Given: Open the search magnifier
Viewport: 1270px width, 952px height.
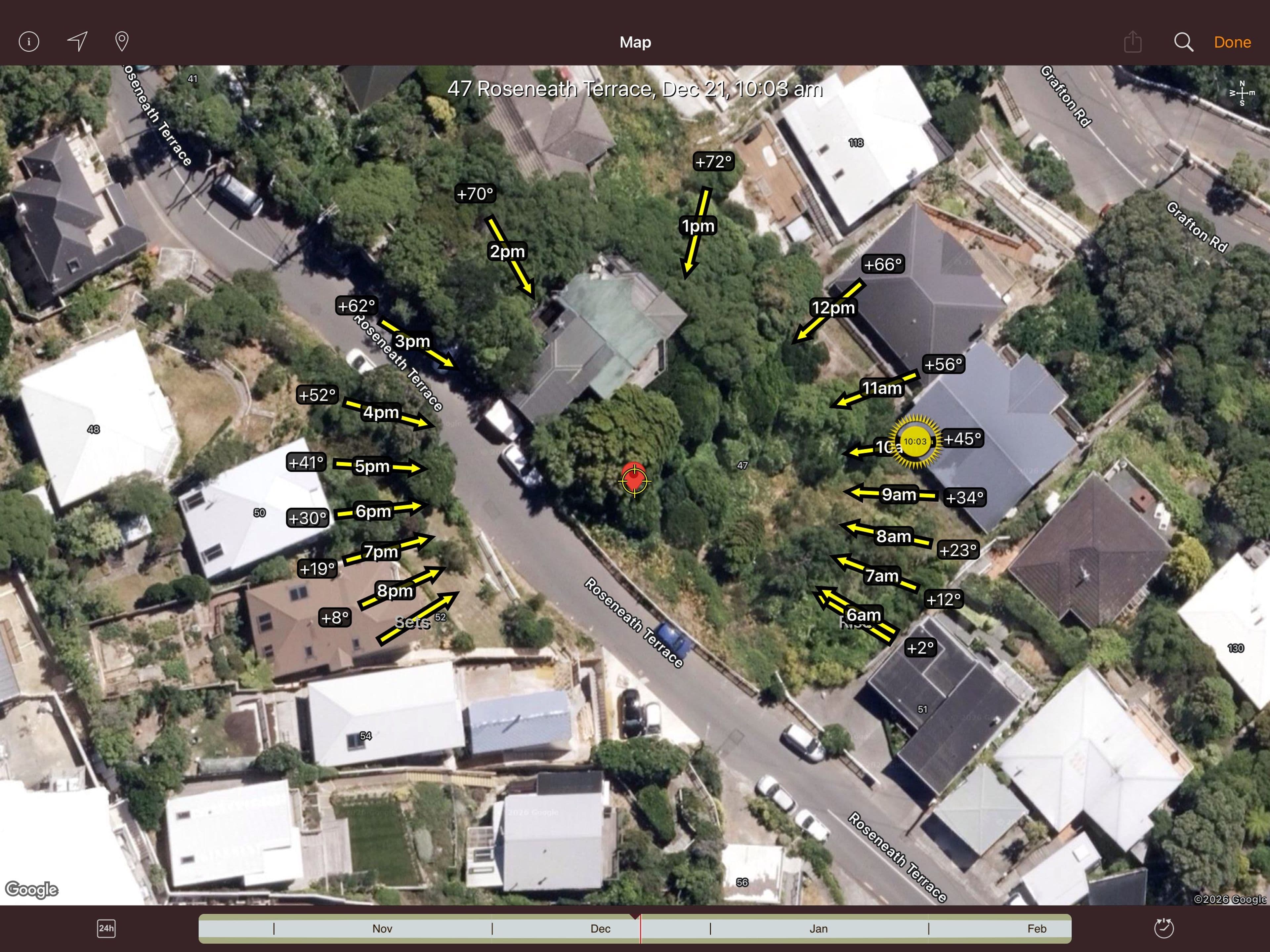Looking at the screenshot, I should coord(1183,42).
